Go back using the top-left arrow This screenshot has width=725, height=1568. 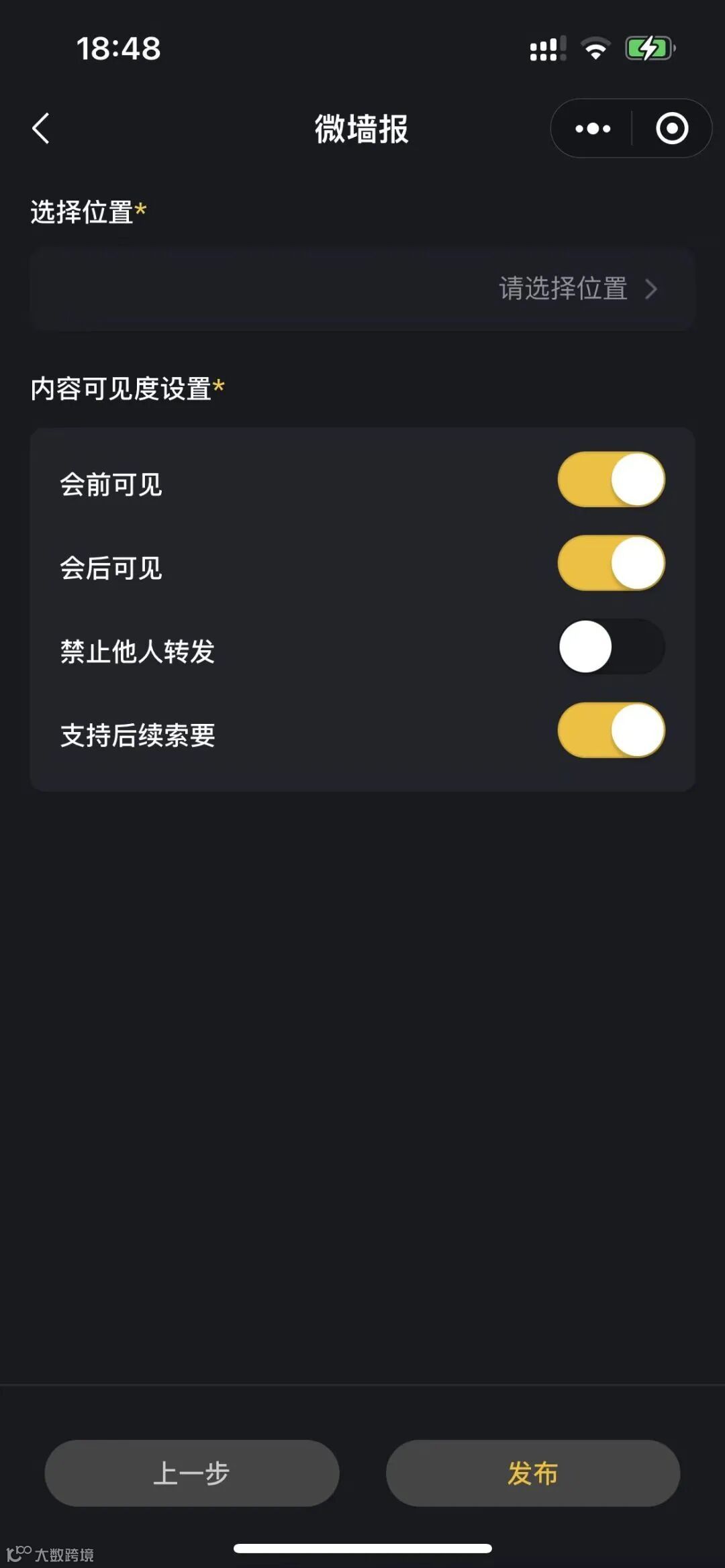41,128
